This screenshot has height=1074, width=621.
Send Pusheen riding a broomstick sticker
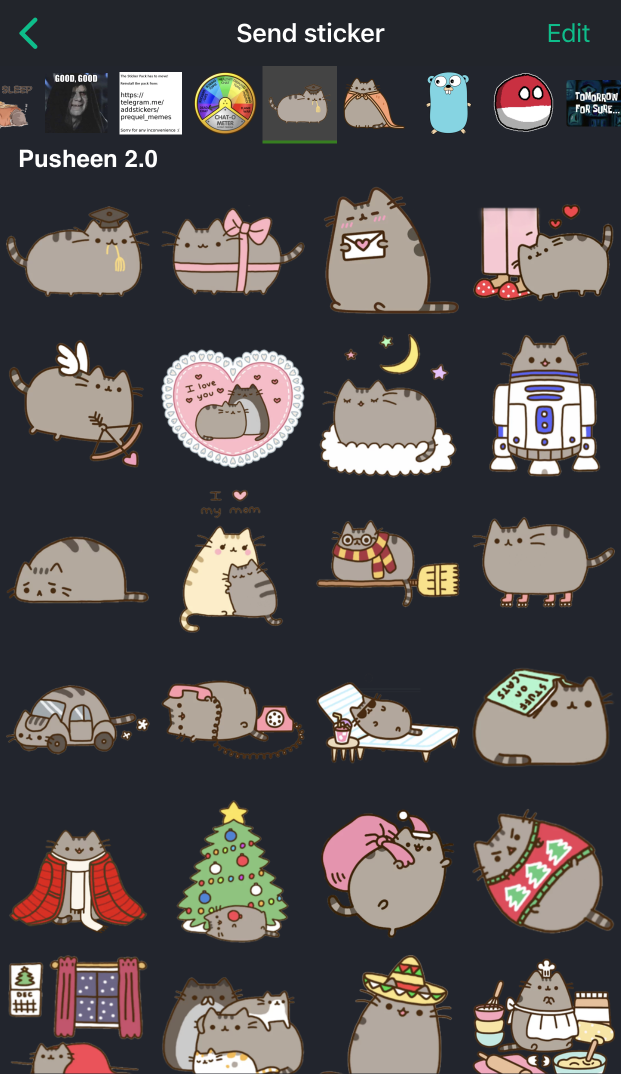[x=388, y=560]
